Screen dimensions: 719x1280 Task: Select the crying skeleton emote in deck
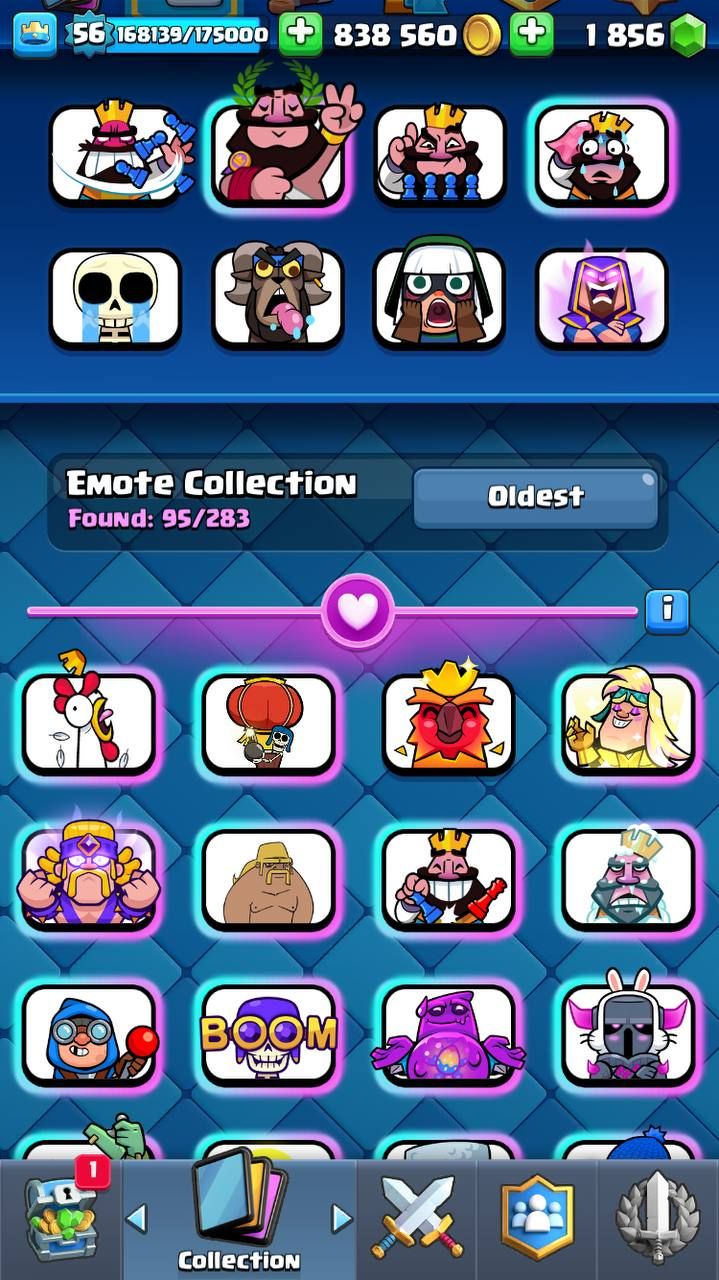click(x=115, y=297)
